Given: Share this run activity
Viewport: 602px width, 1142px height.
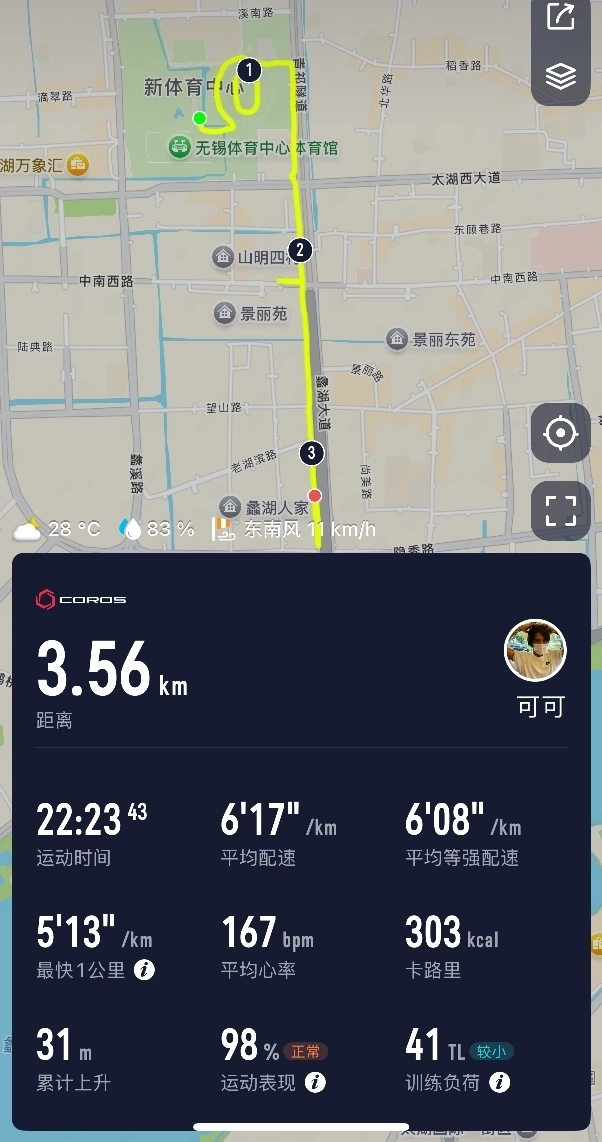Looking at the screenshot, I should (561, 18).
